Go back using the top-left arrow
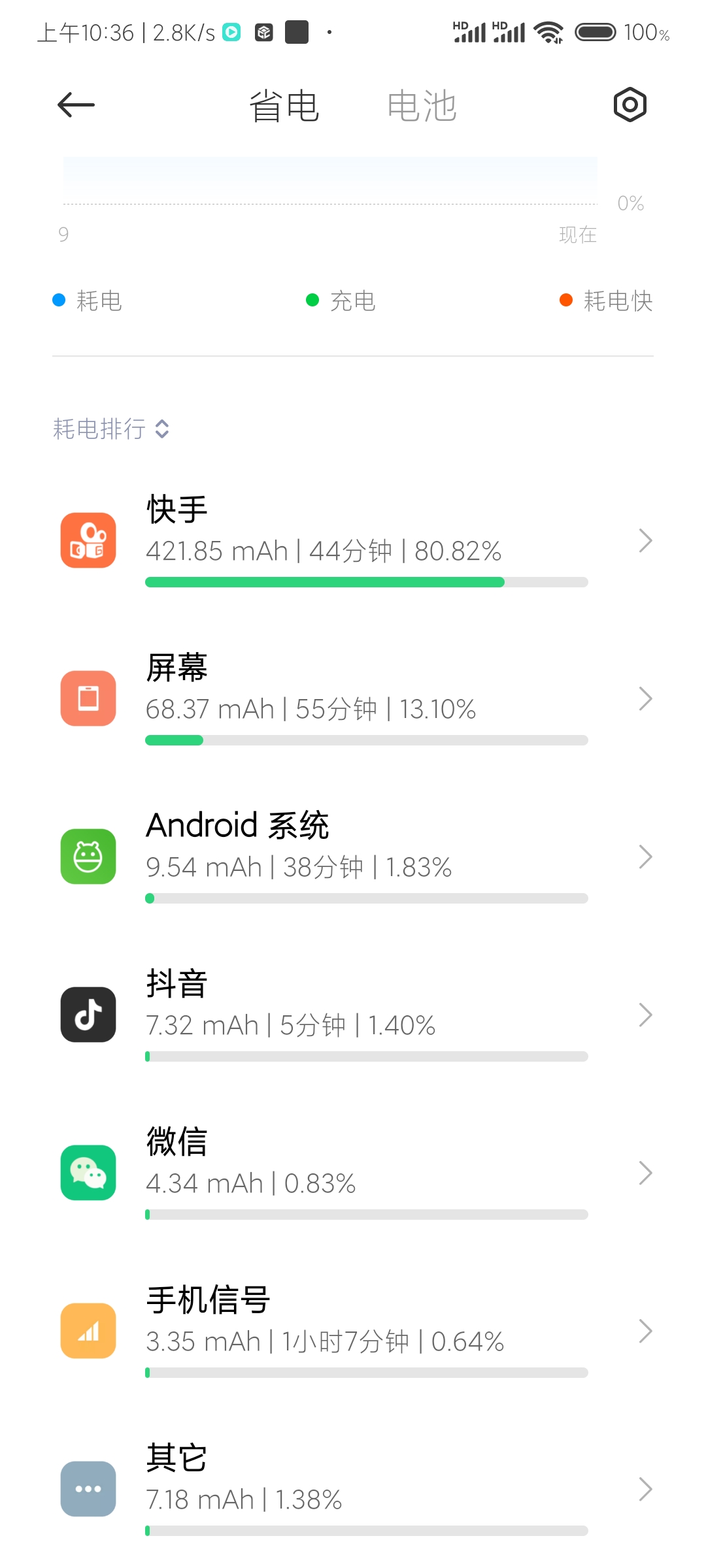 [x=76, y=105]
